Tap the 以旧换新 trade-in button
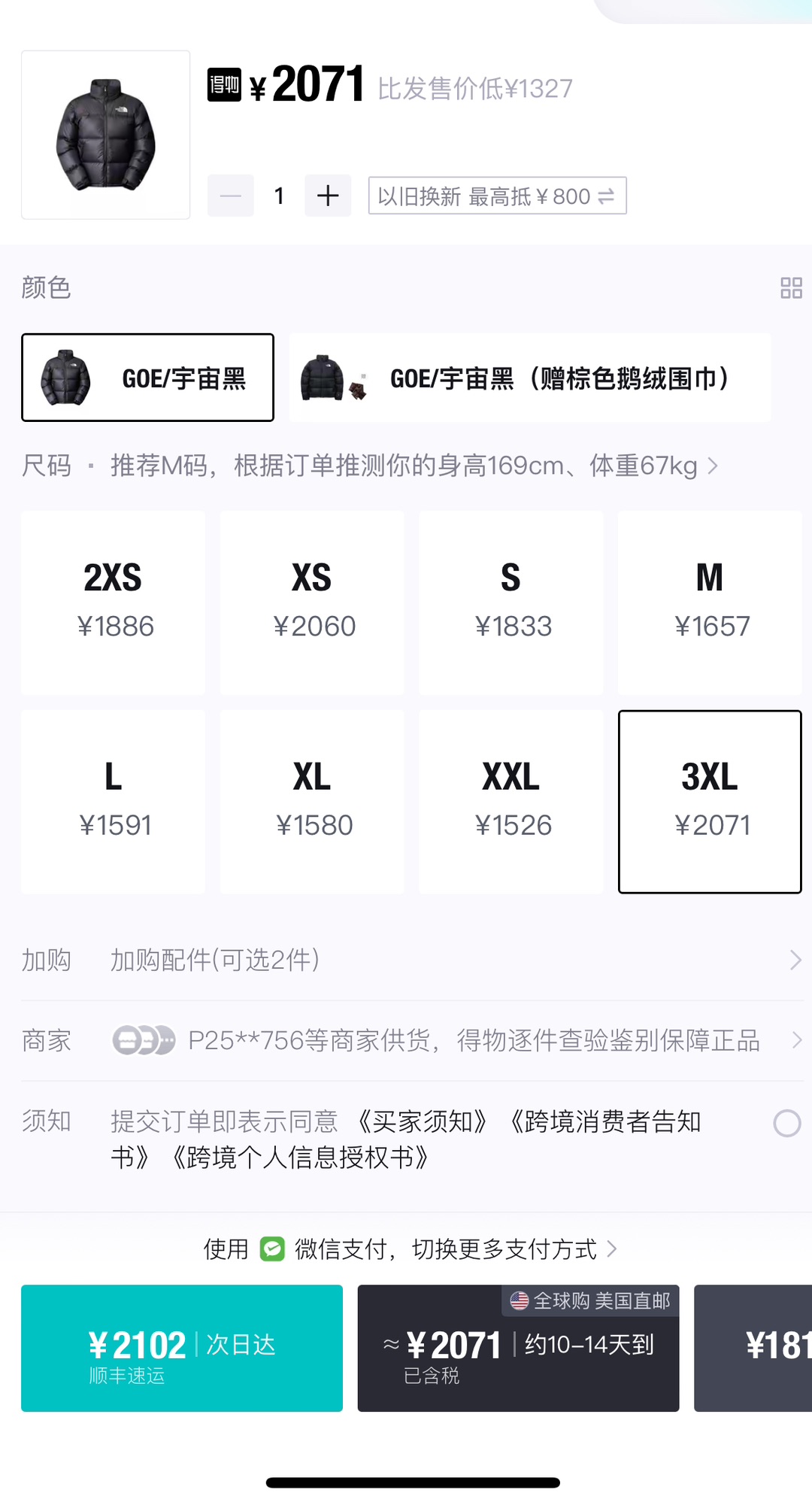Screen dimensions: 812x1505 pyautogui.click(x=497, y=196)
